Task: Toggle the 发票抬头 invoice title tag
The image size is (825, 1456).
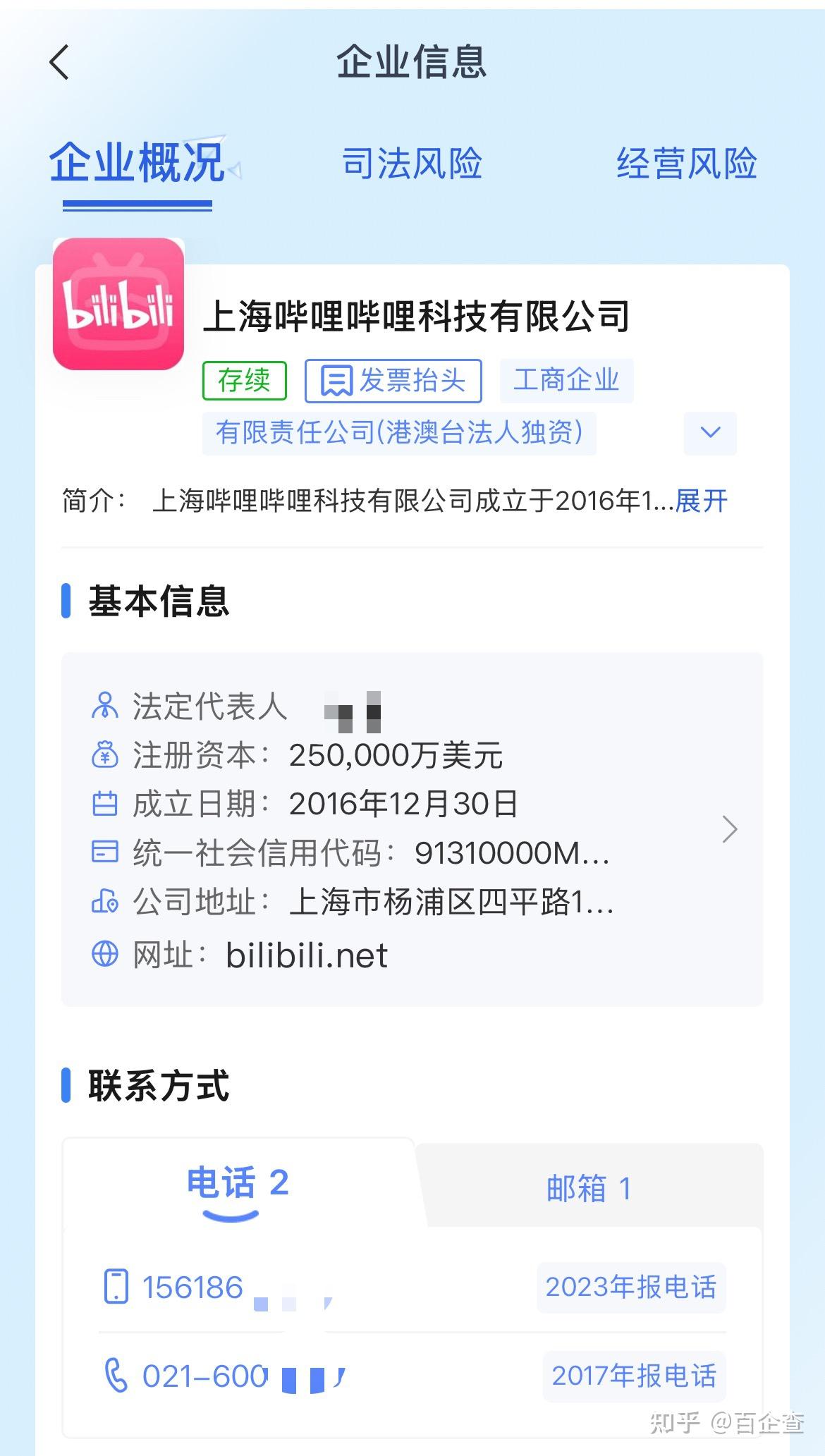Action: [393, 380]
